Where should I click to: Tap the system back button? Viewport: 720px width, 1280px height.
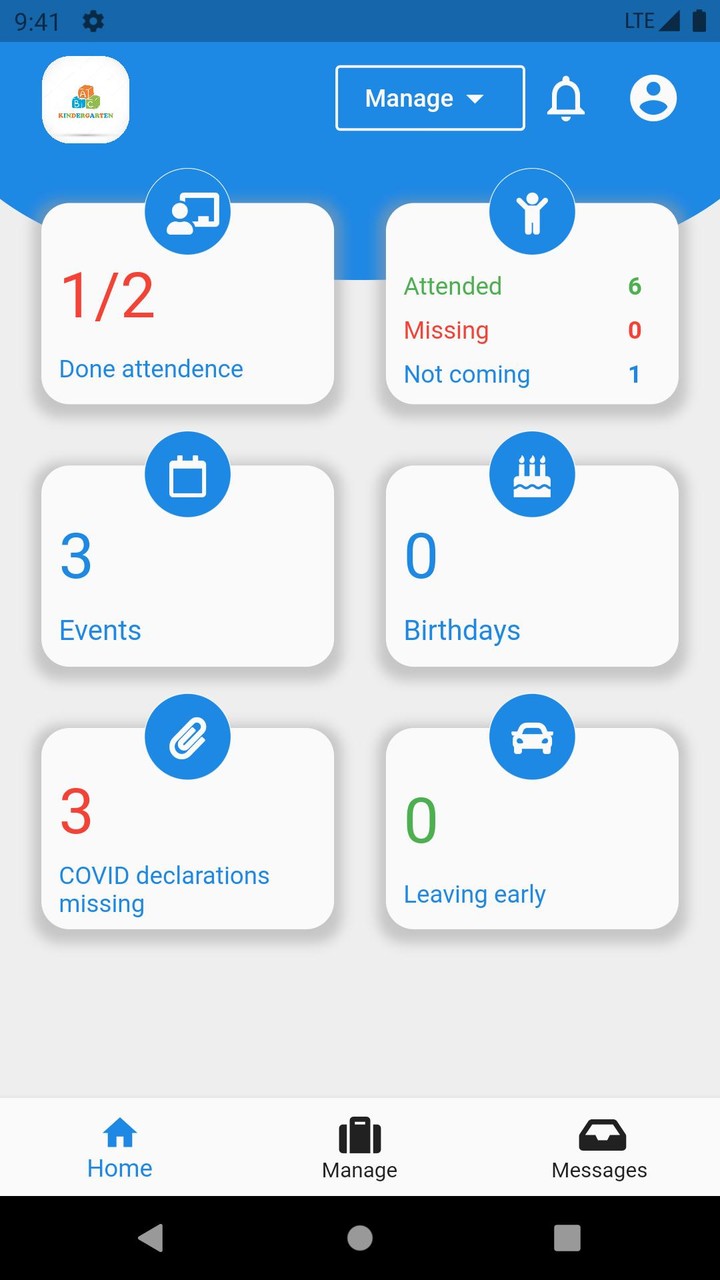click(x=151, y=1238)
